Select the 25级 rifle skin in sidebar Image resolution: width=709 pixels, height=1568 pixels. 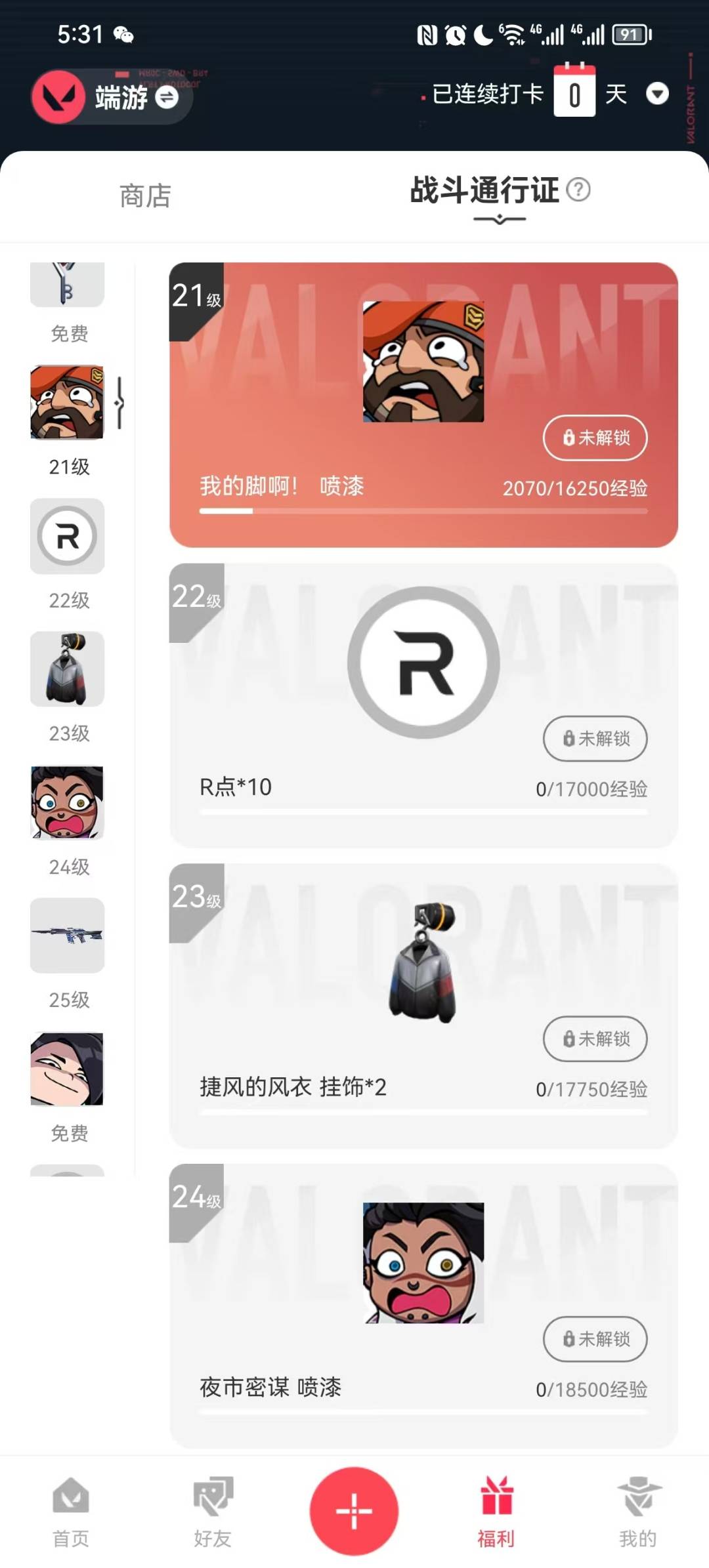67,936
